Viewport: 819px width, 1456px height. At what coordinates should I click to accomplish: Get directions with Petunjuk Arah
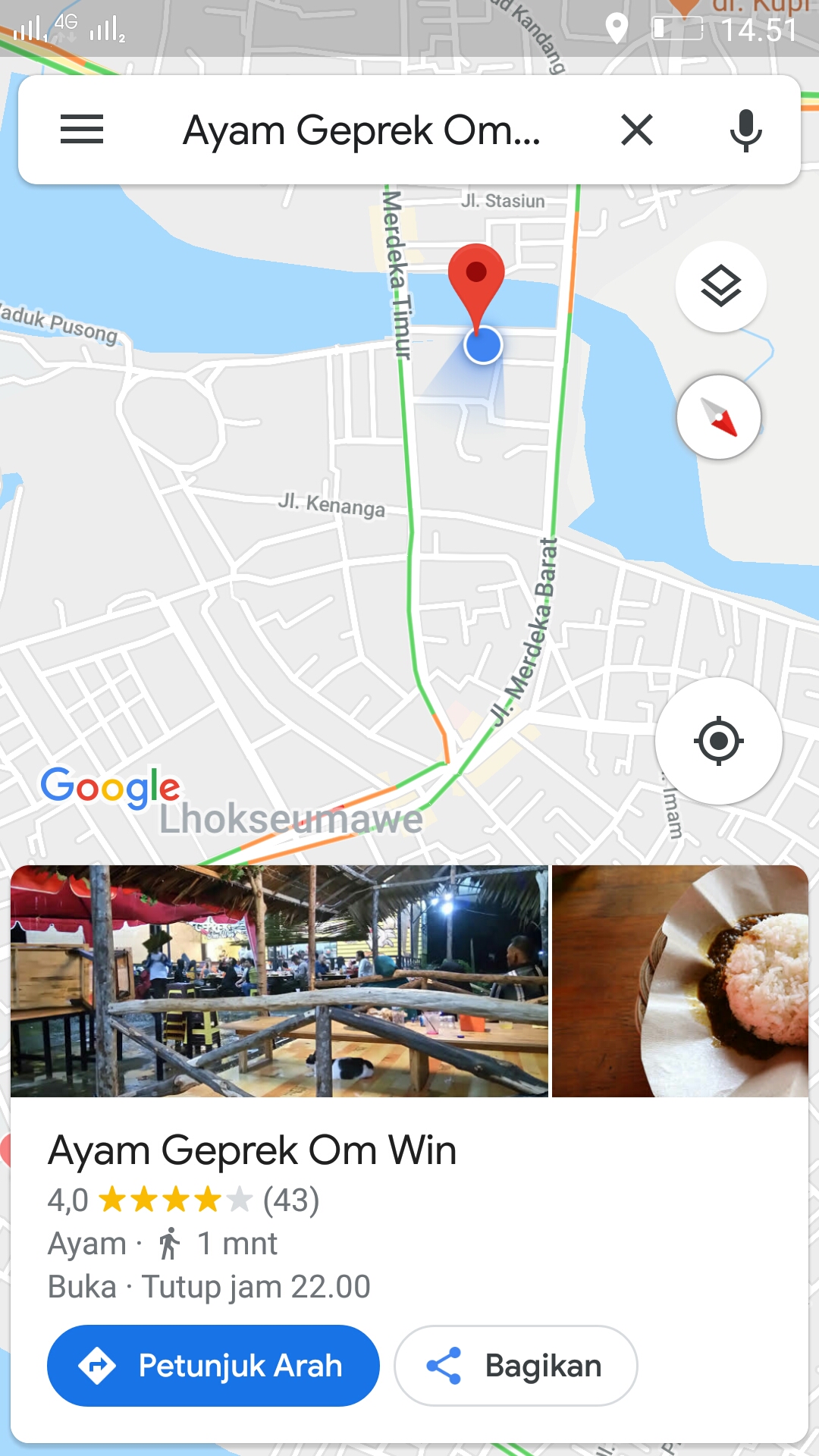(x=213, y=1366)
